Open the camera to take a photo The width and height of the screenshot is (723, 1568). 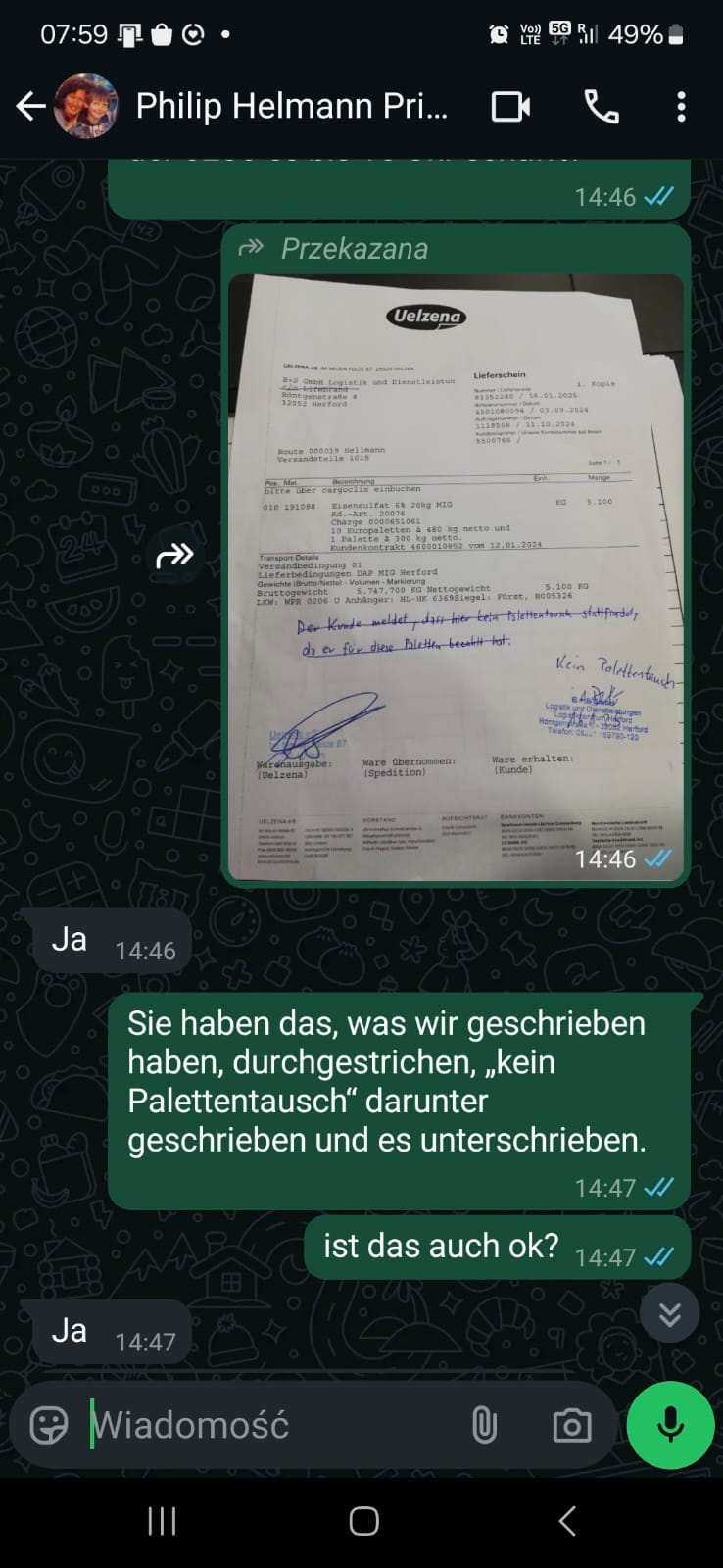pos(571,1425)
